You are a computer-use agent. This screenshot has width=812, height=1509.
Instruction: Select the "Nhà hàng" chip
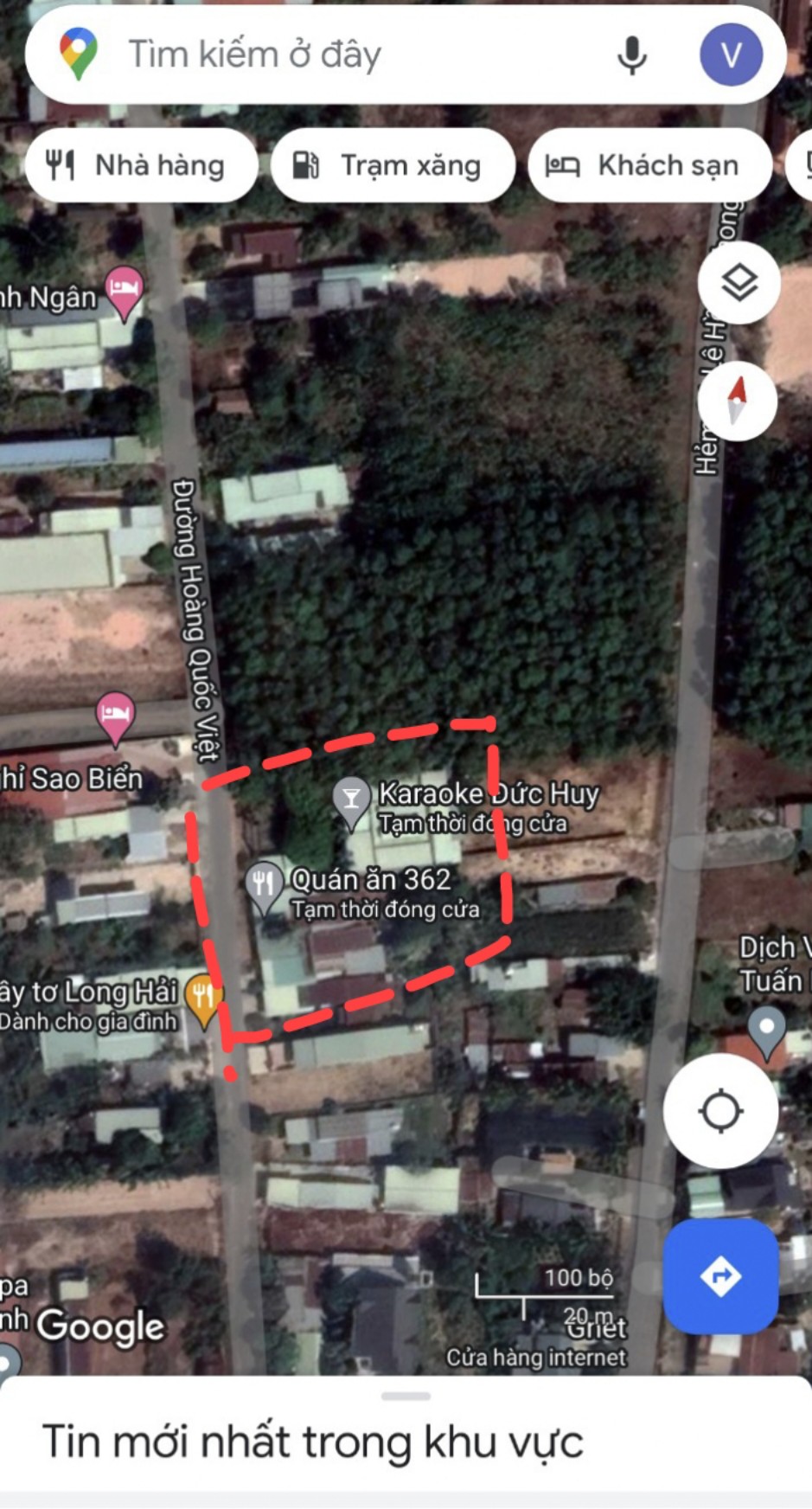[x=141, y=165]
